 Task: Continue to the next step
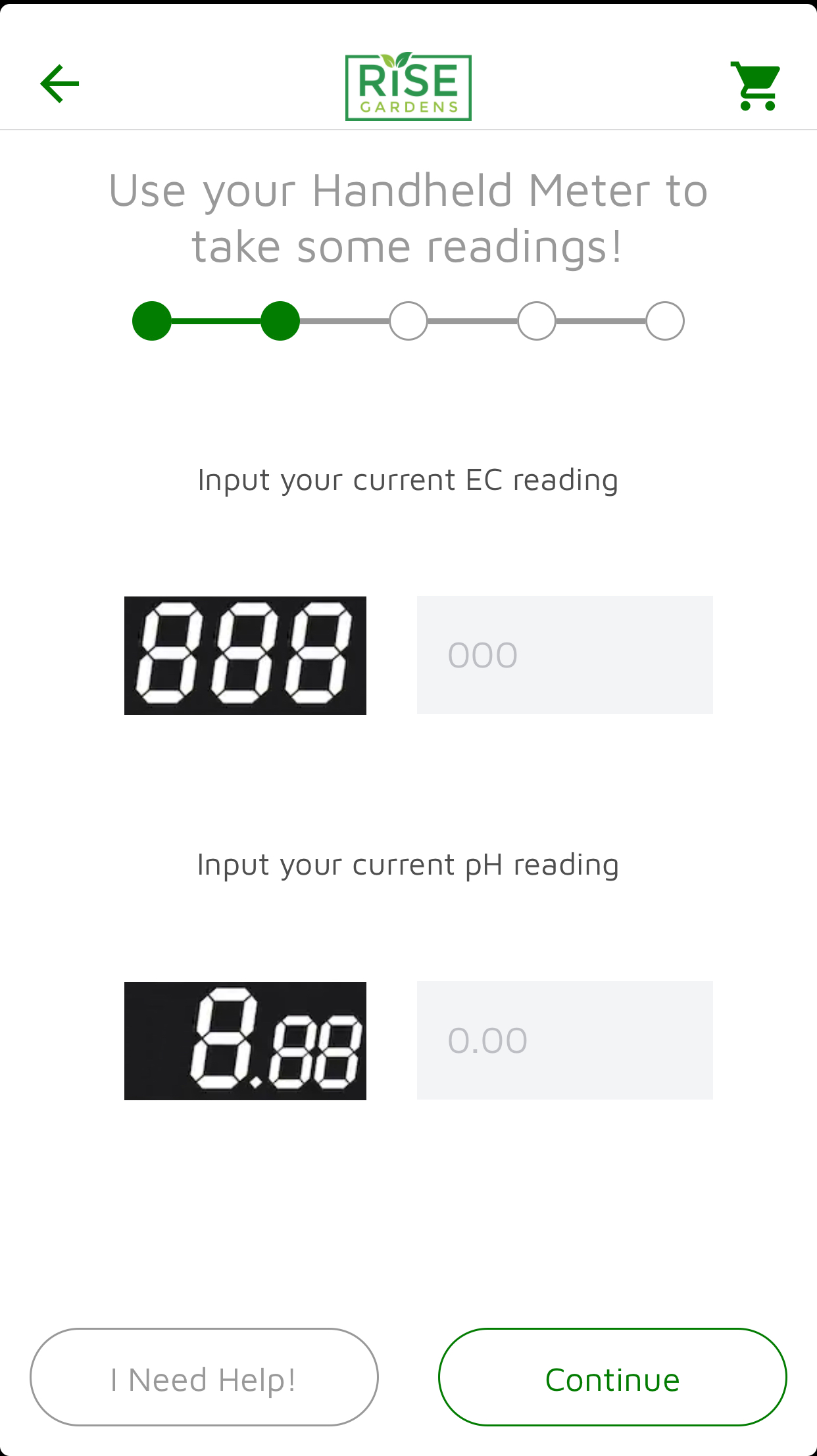[612, 1377]
